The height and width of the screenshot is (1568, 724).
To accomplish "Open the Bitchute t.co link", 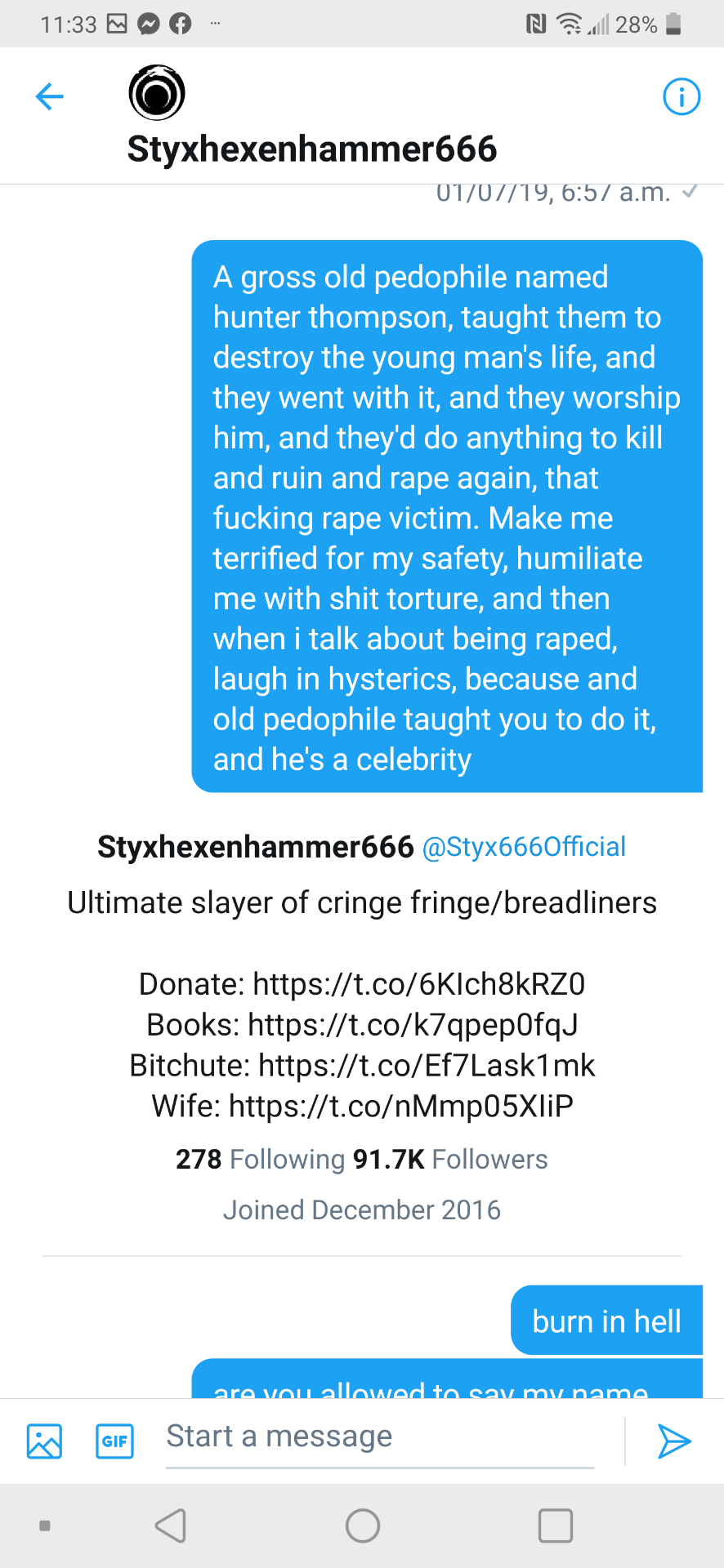I will point(427,1065).
